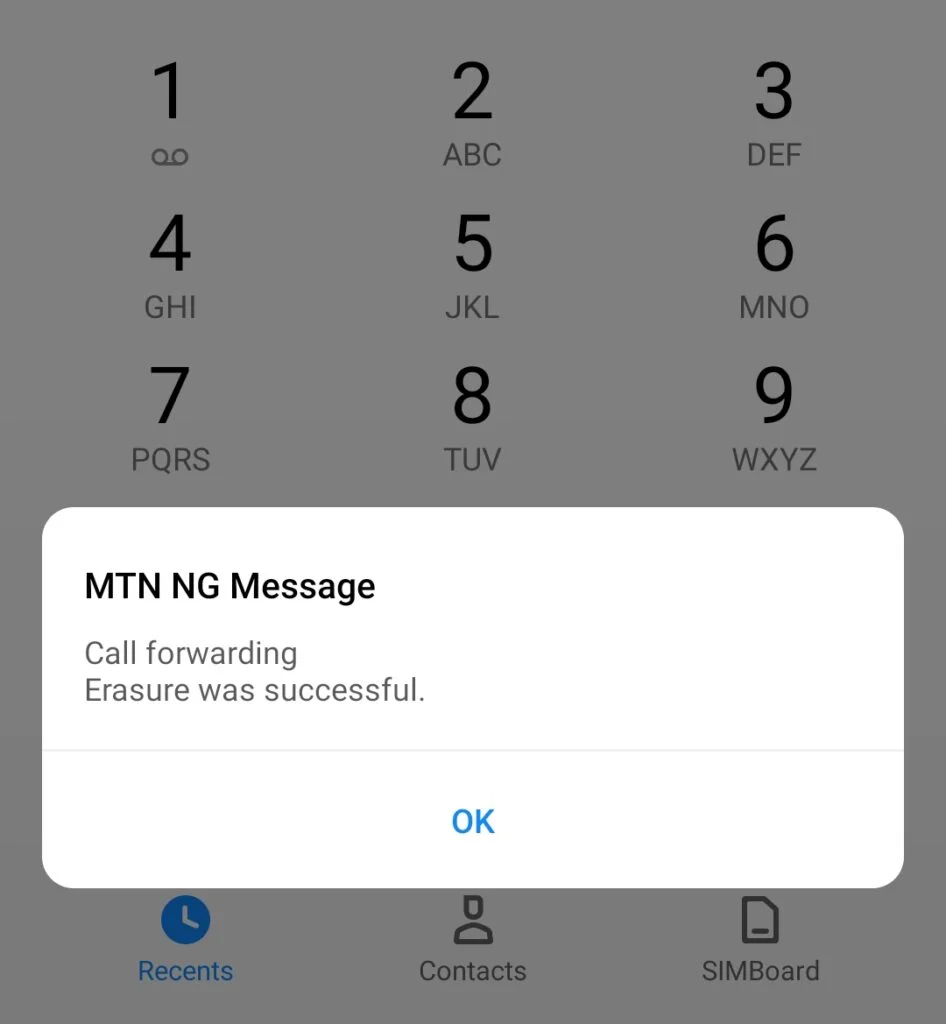Tap the voicemail icon under digit 1
Image resolution: width=946 pixels, height=1024 pixels.
tap(170, 155)
